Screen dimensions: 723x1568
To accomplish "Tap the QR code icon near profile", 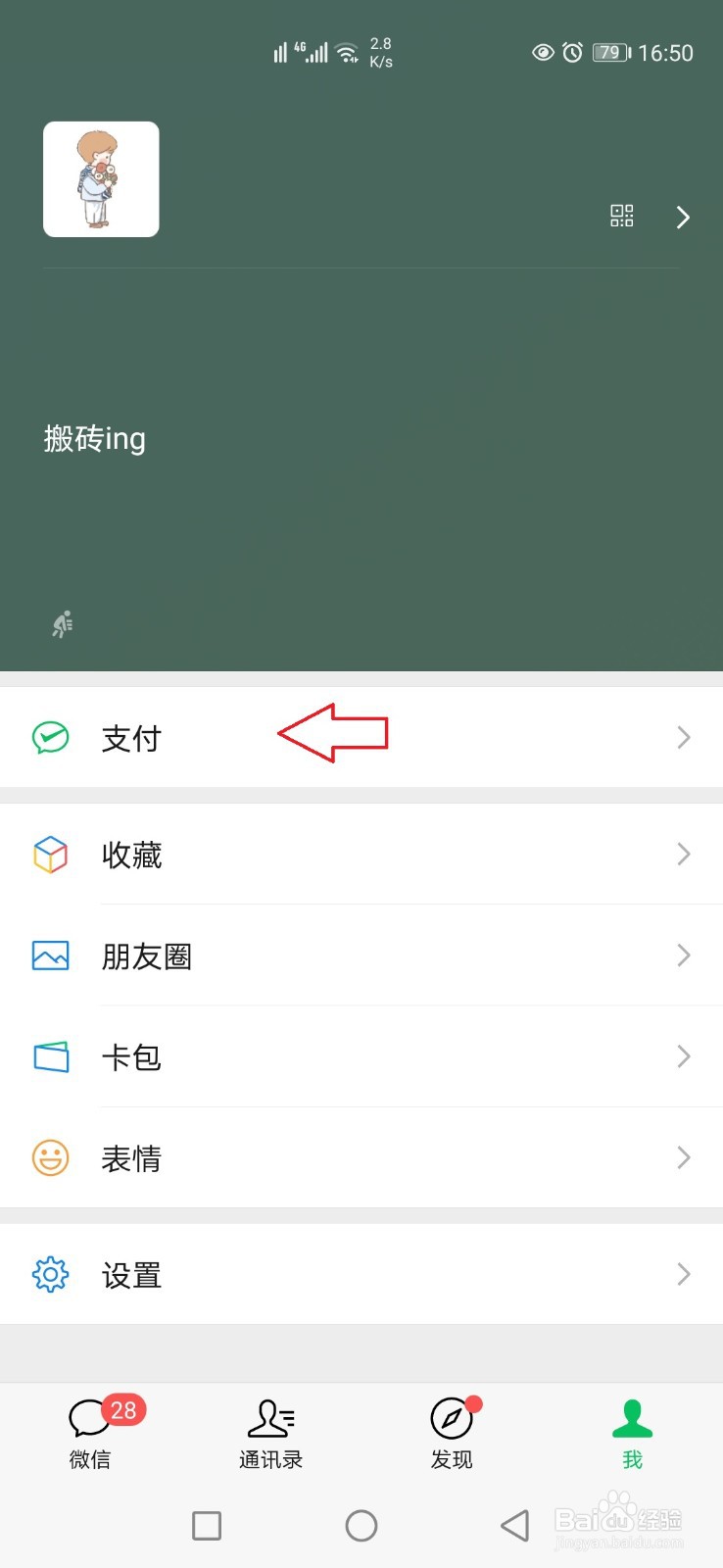I will (x=621, y=216).
